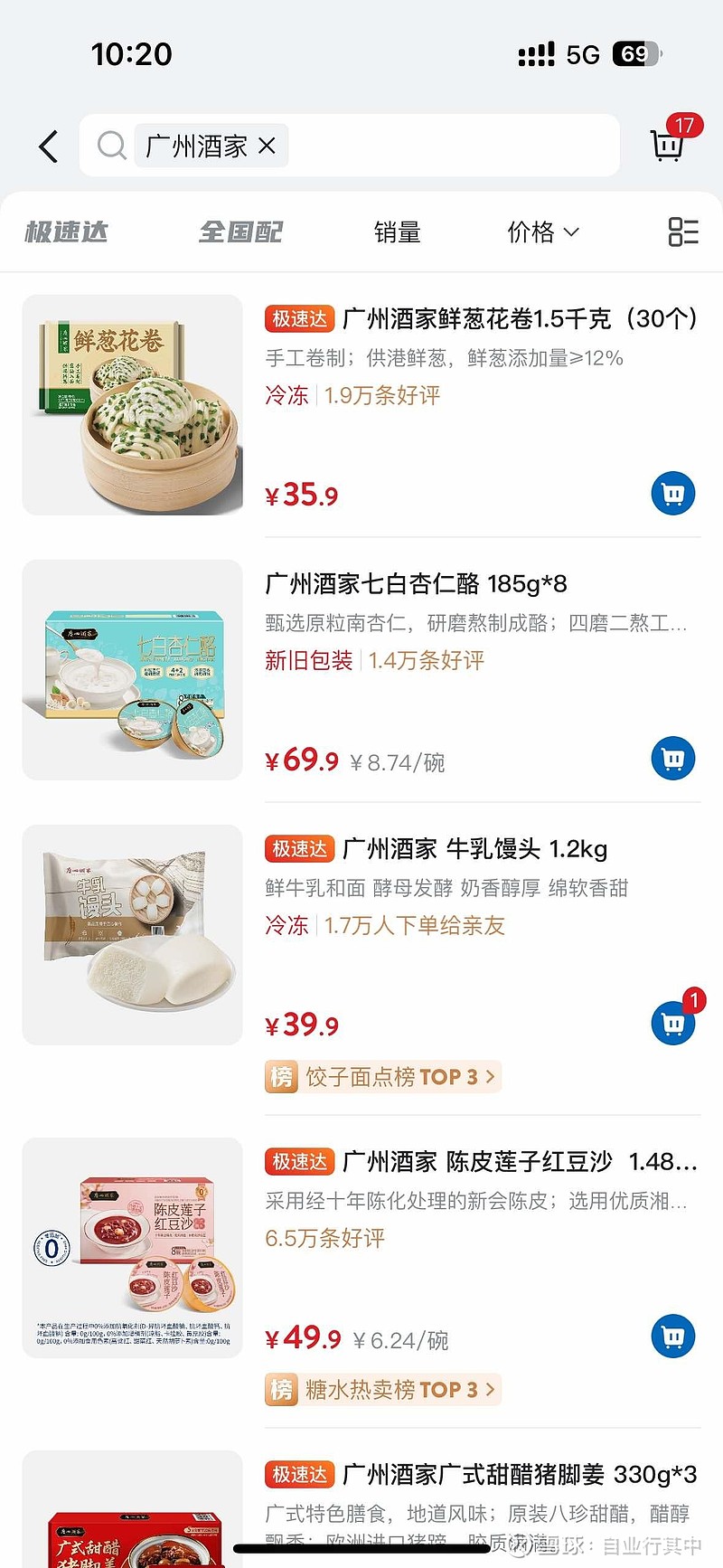Switch to grid layout view icon
Viewport: 723px width, 1568px height.
(683, 231)
